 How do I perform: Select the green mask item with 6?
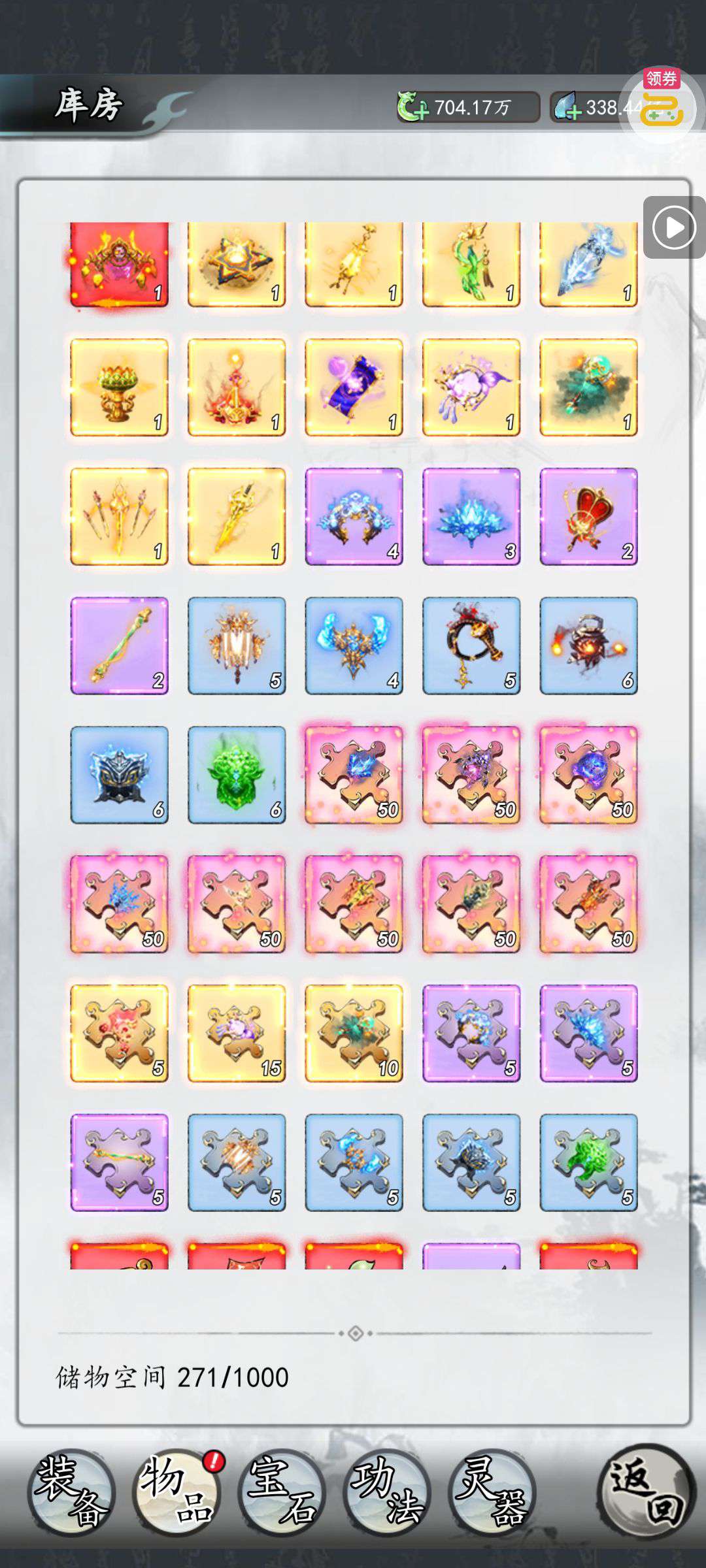[x=237, y=776]
